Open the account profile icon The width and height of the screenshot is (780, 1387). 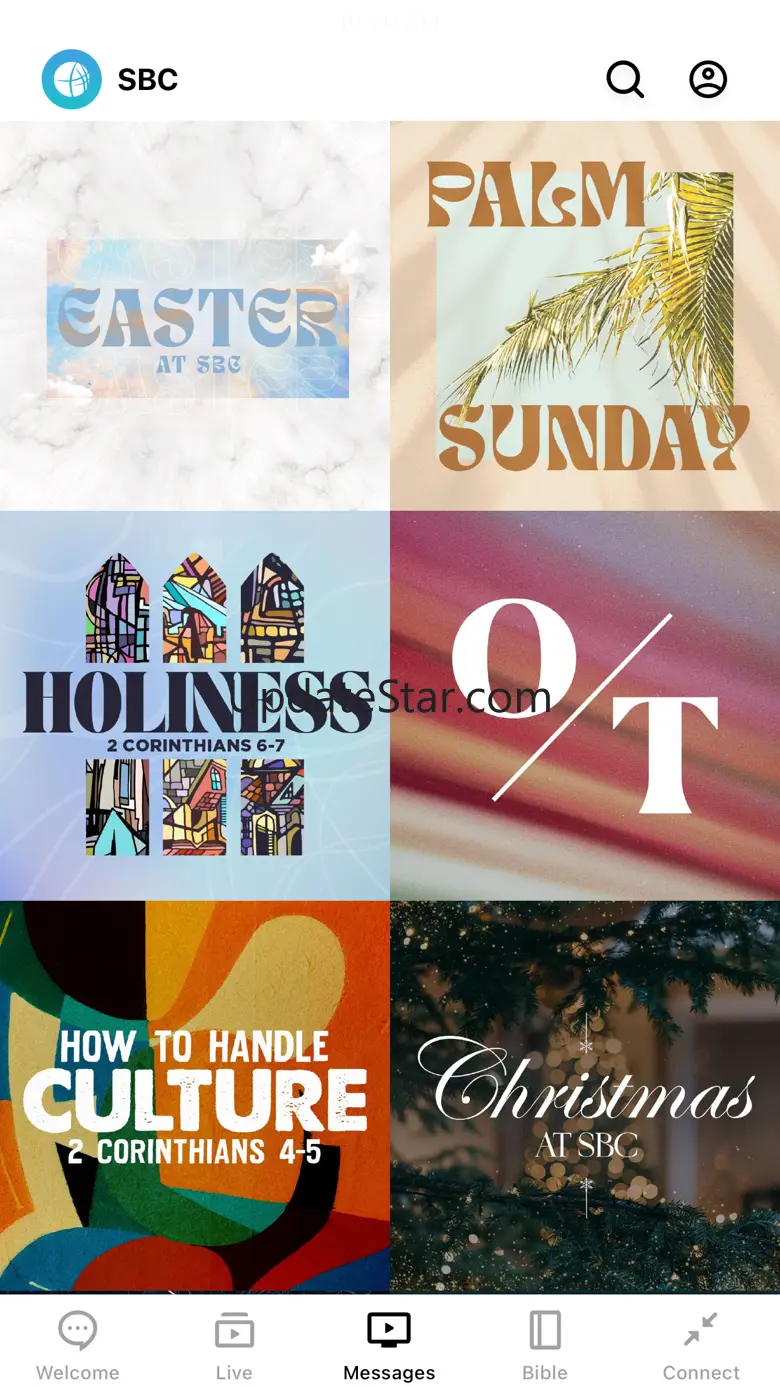[708, 79]
